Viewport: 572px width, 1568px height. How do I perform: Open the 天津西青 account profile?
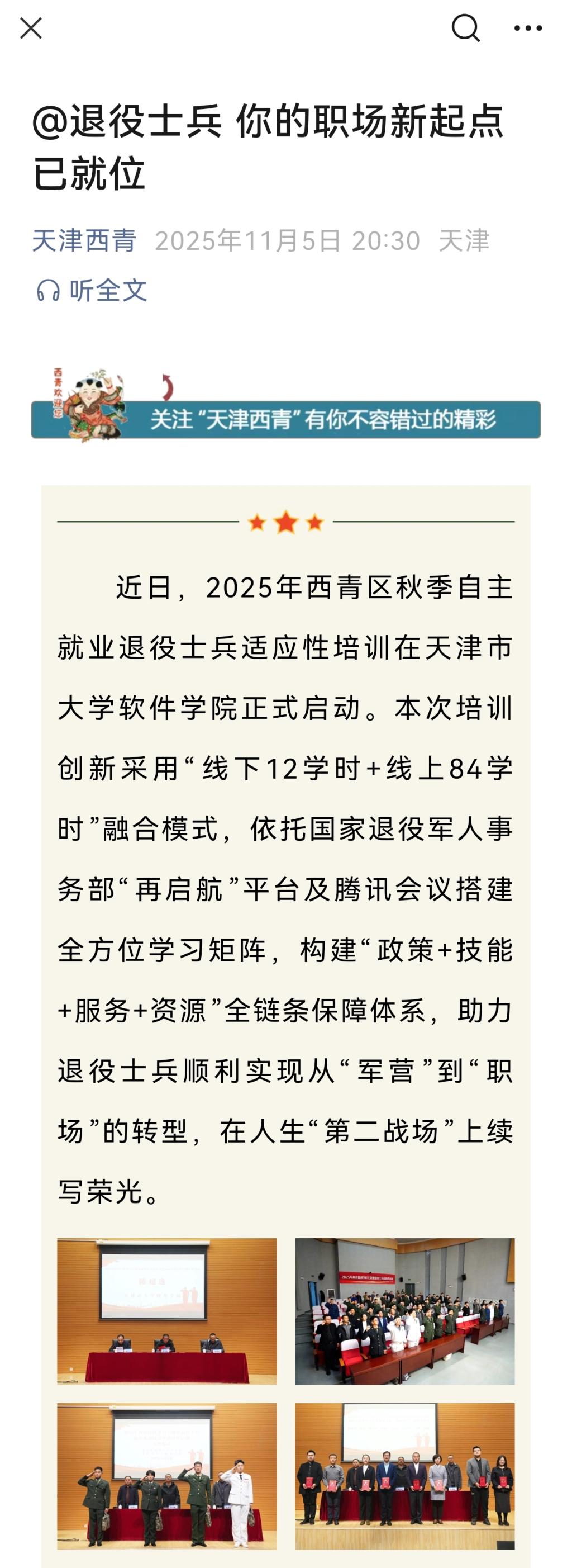84,240
